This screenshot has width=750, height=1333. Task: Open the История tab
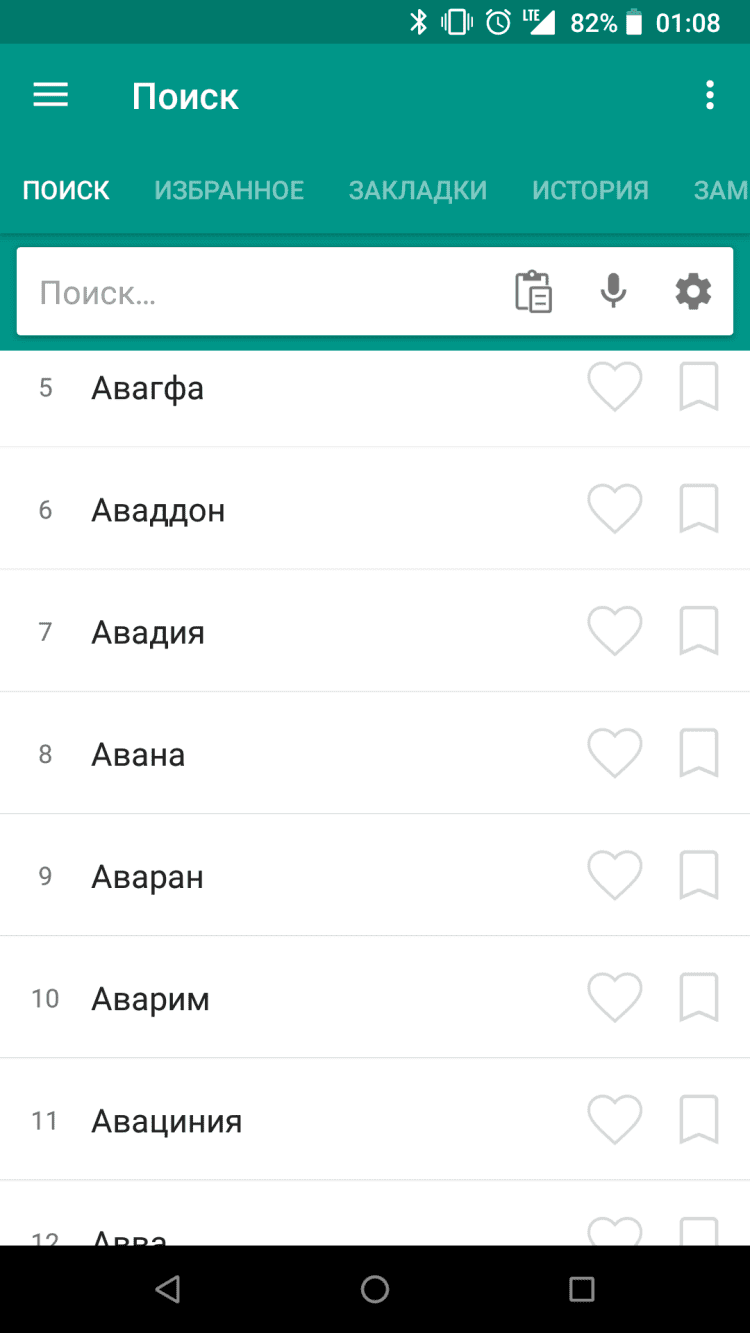pos(590,190)
